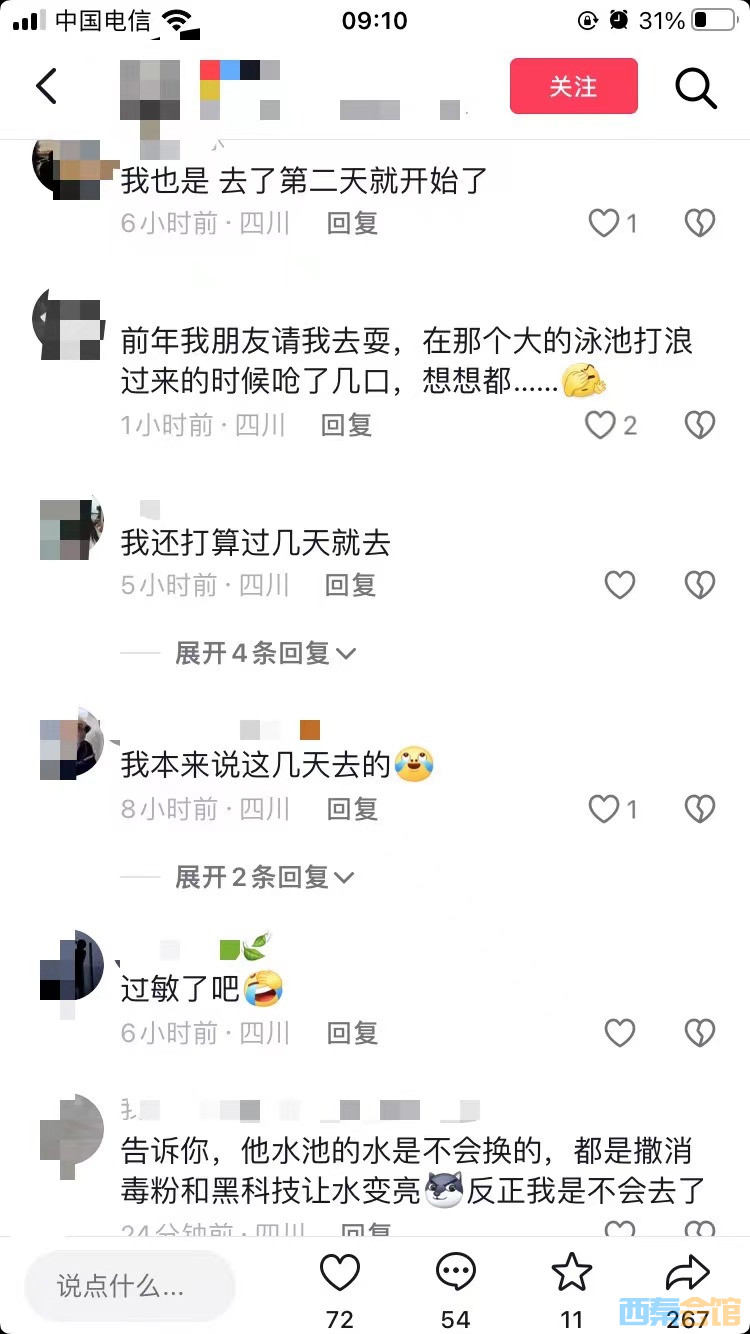Image resolution: width=750 pixels, height=1334 pixels.
Task: Share the video with the arrow icon
Action: pyautogui.click(x=687, y=1274)
